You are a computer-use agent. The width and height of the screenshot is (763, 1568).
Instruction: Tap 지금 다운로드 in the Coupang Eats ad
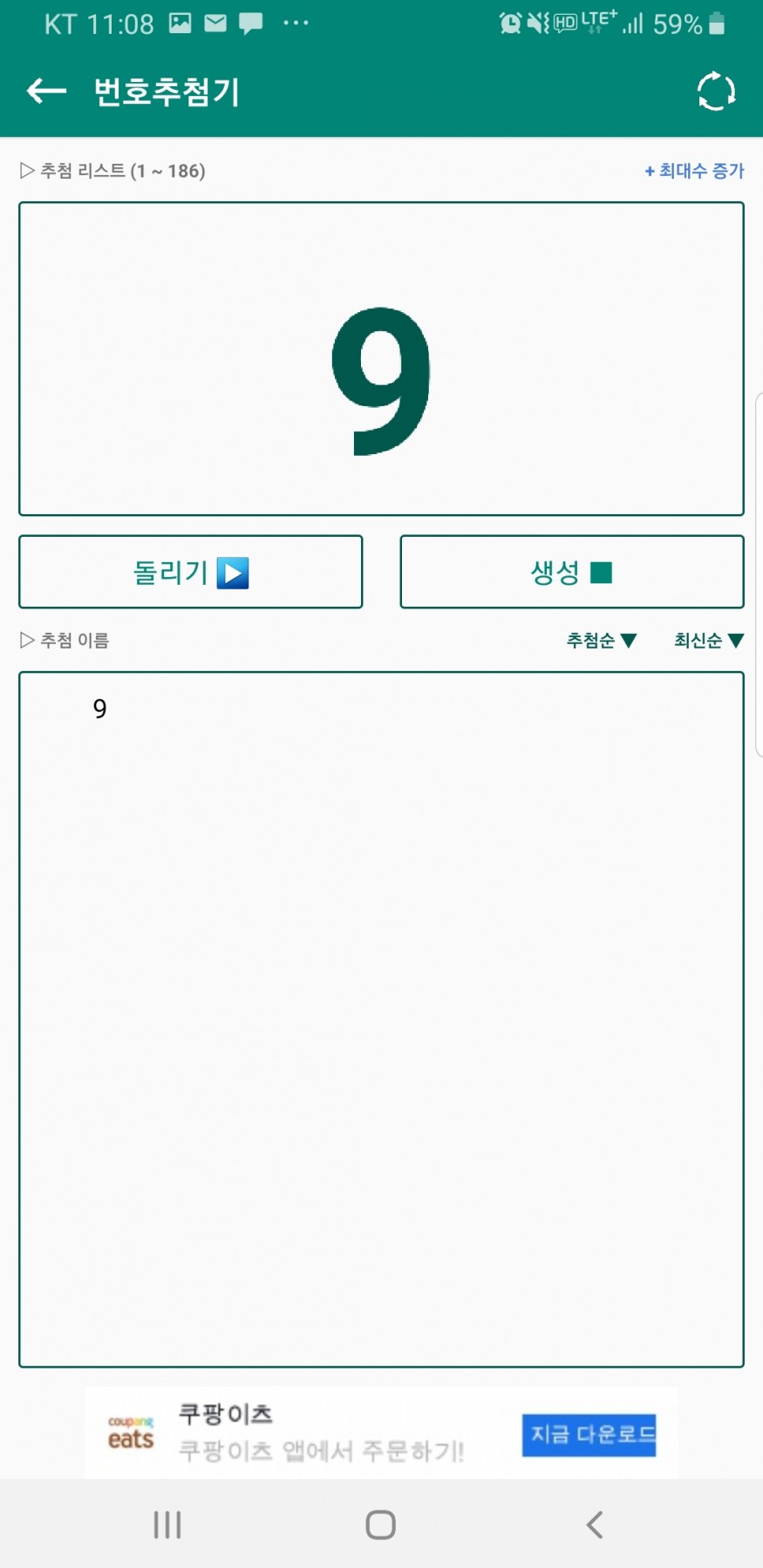click(x=589, y=1435)
